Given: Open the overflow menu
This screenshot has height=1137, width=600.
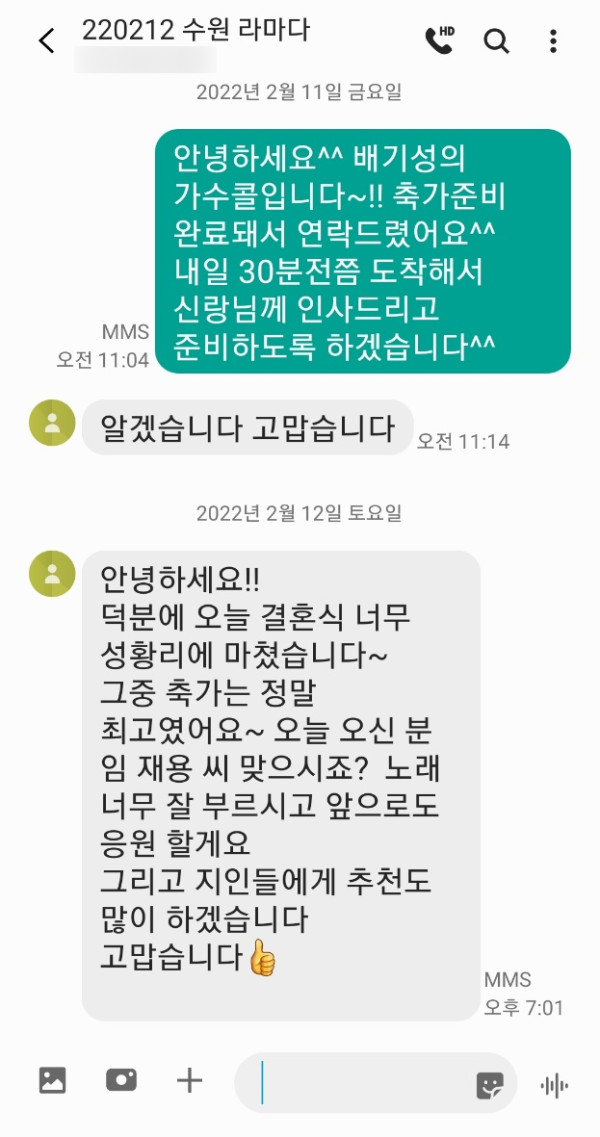Looking at the screenshot, I should pyautogui.click(x=553, y=41).
